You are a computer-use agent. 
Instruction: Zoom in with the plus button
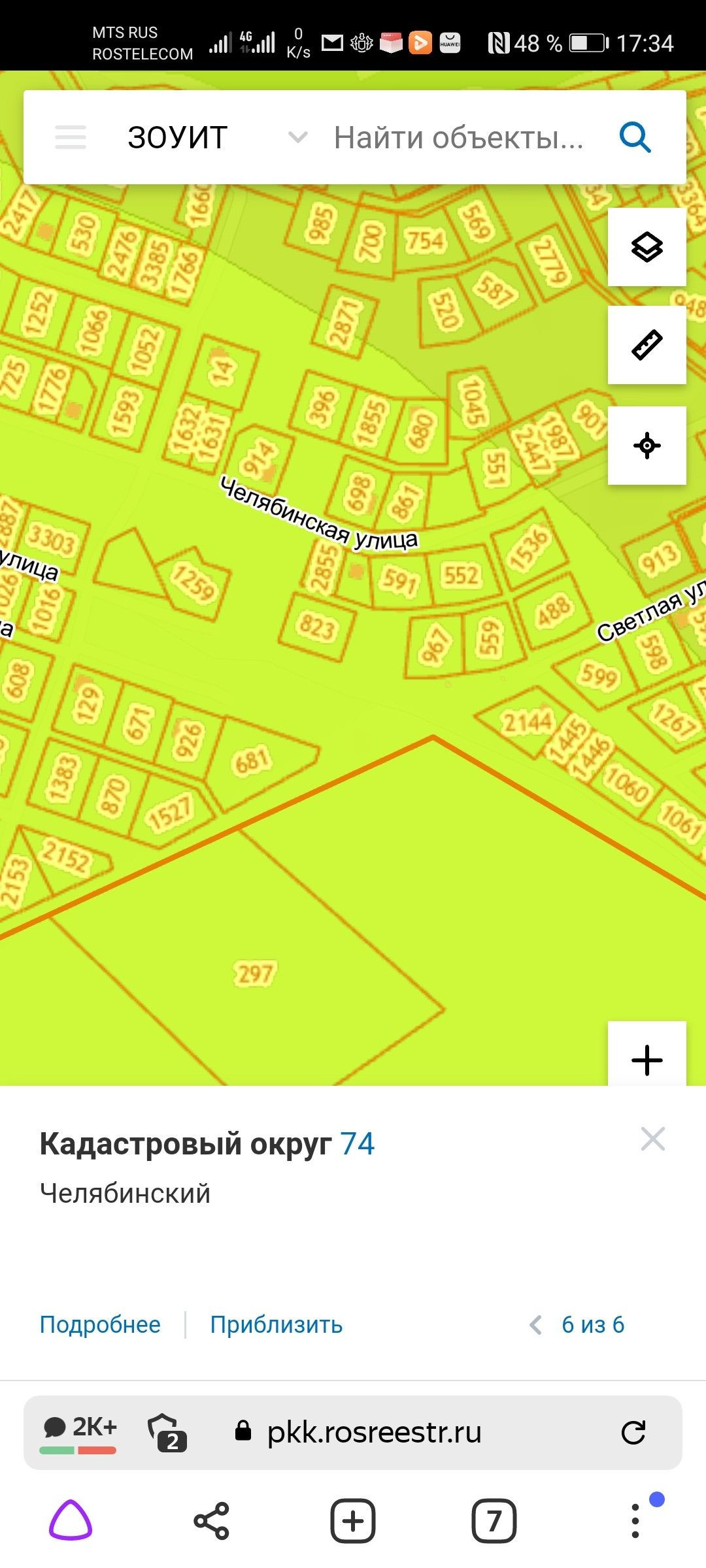(x=647, y=1060)
